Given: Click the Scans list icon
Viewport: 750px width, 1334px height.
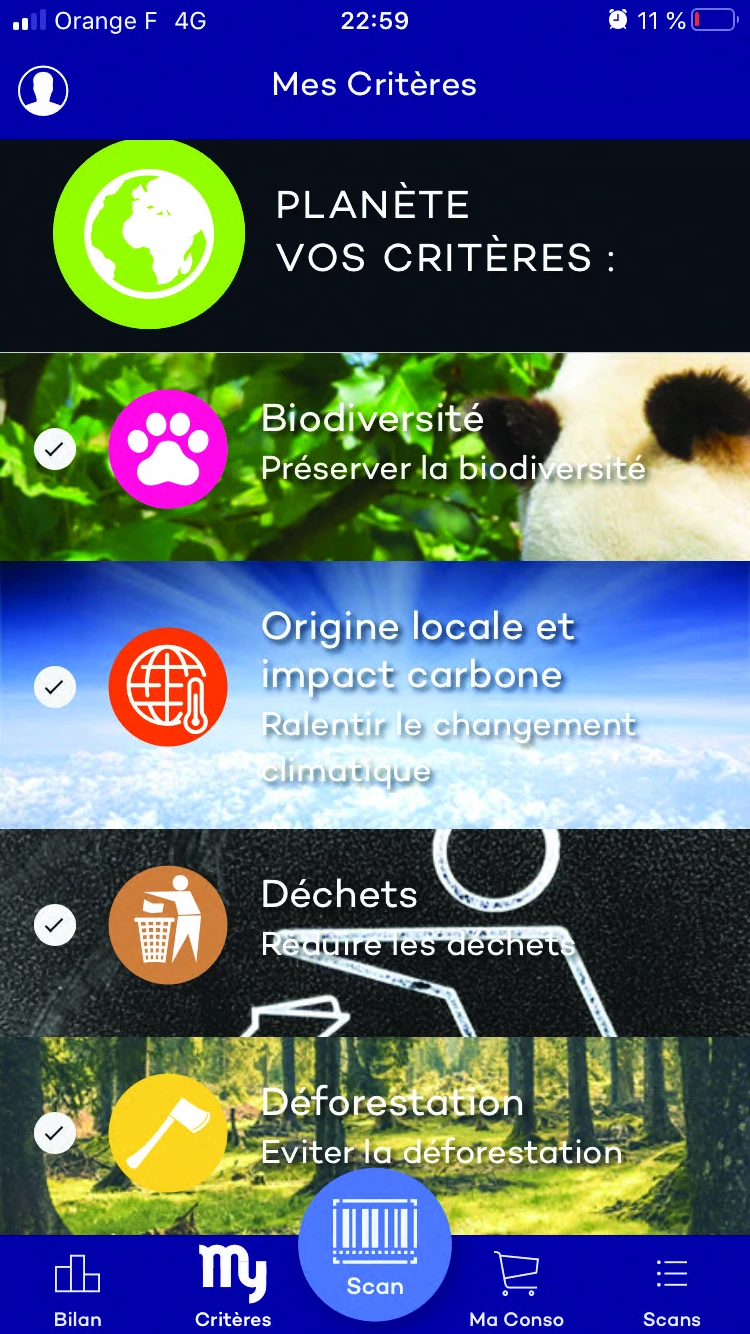Looking at the screenshot, I should click(671, 1272).
